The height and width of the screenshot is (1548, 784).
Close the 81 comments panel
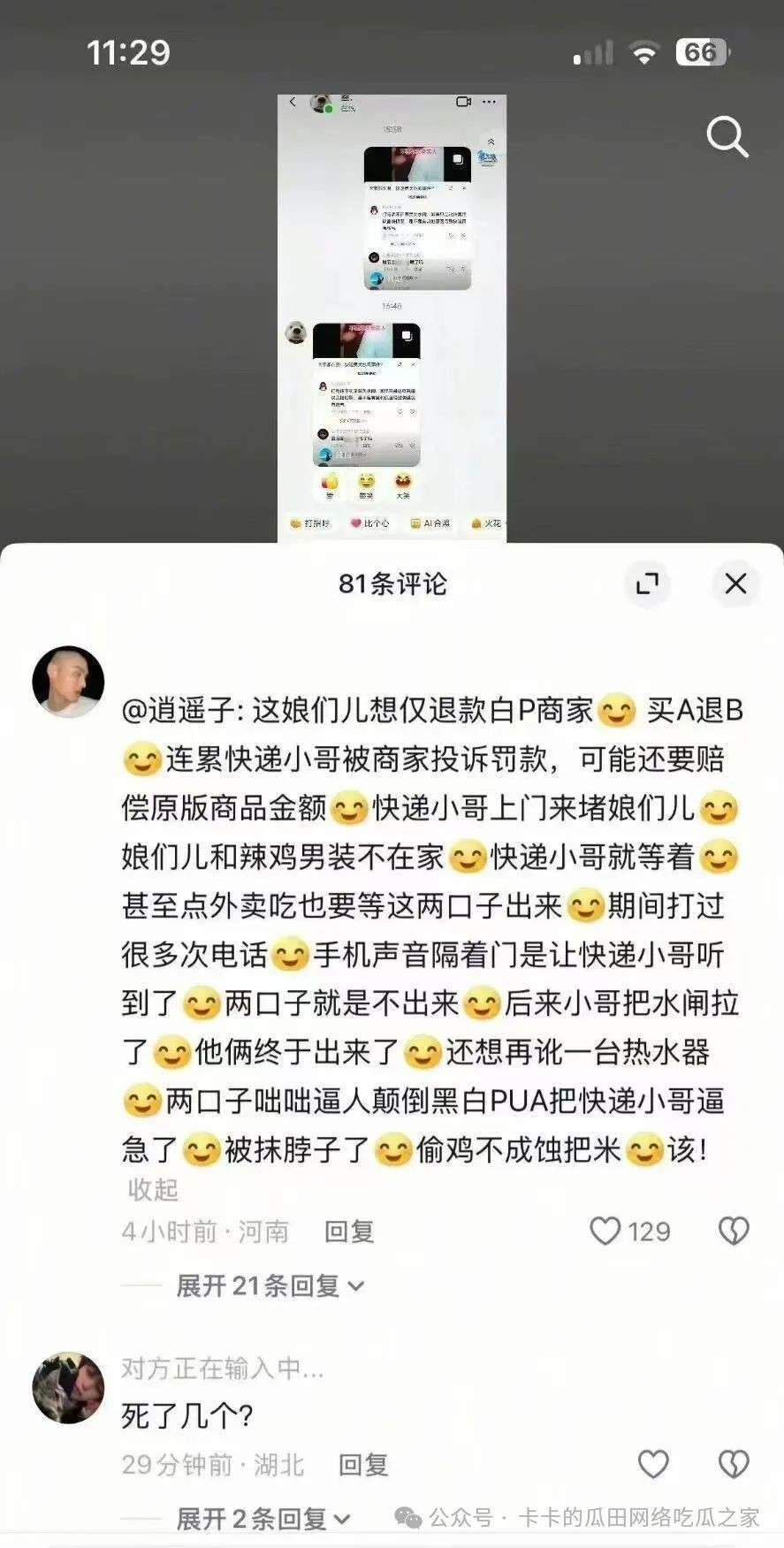click(735, 583)
